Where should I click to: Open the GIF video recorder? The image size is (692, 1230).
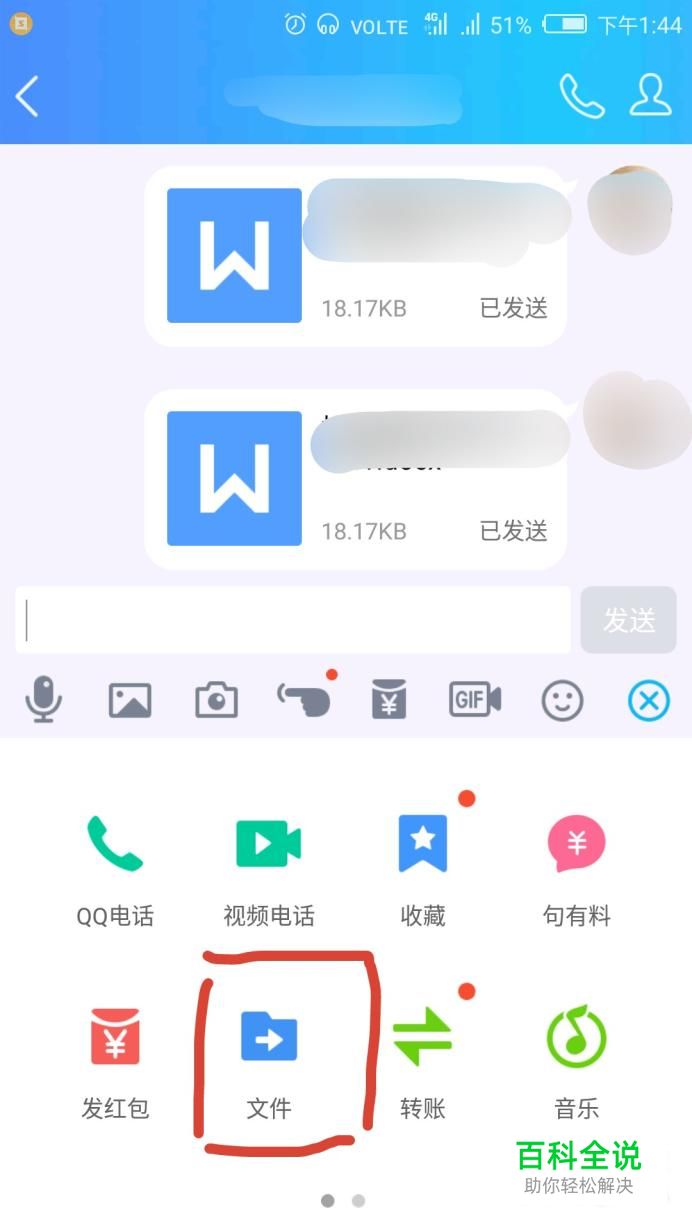475,700
